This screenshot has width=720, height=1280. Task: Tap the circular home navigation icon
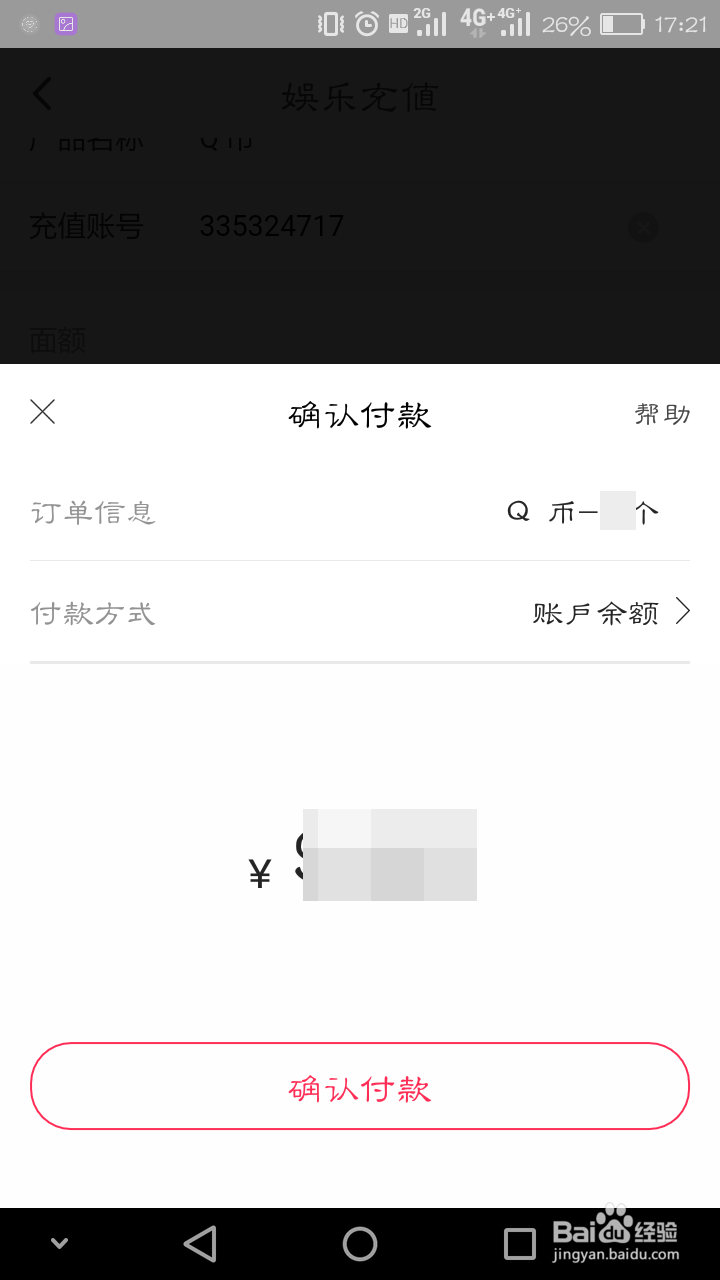[360, 1243]
